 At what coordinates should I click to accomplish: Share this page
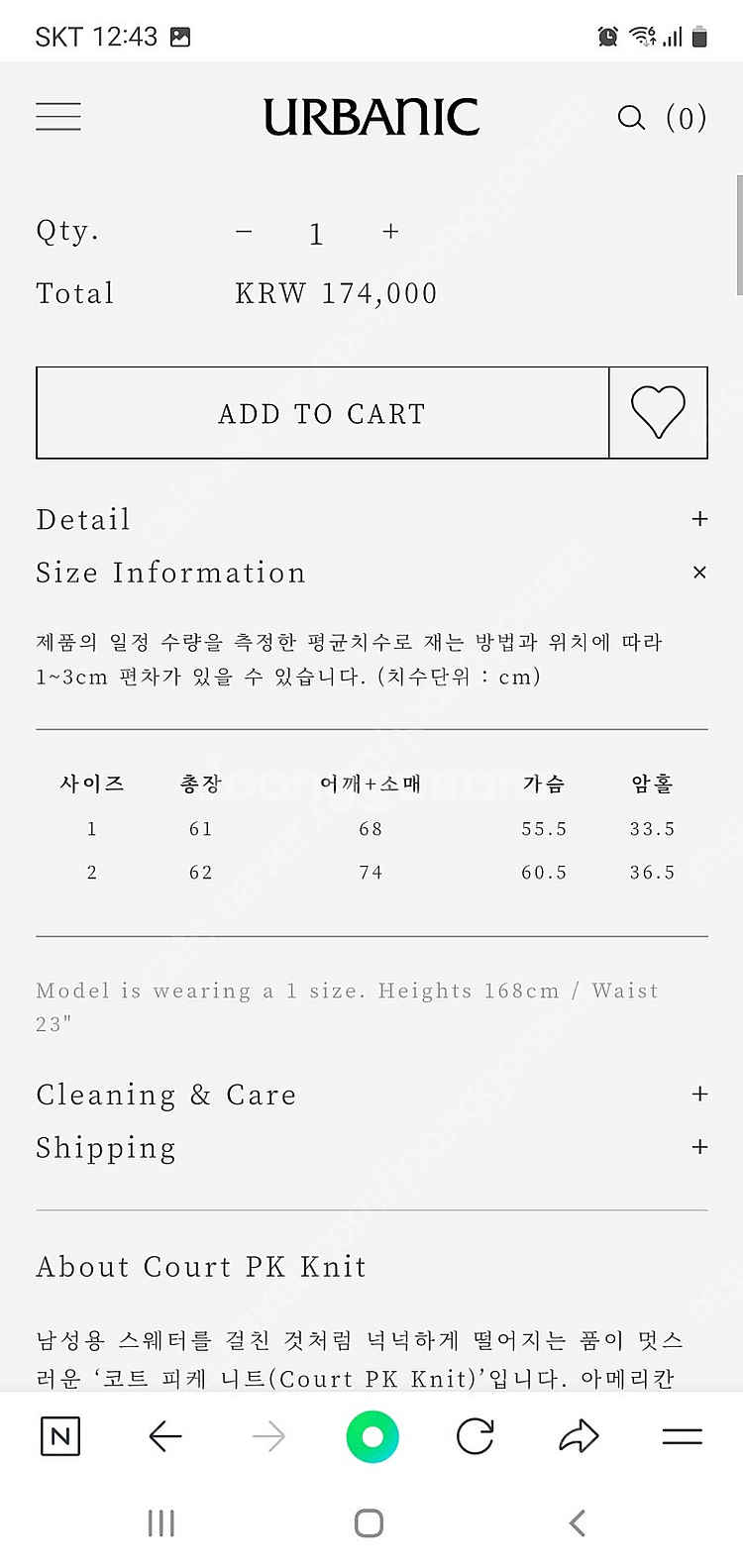point(579,1436)
